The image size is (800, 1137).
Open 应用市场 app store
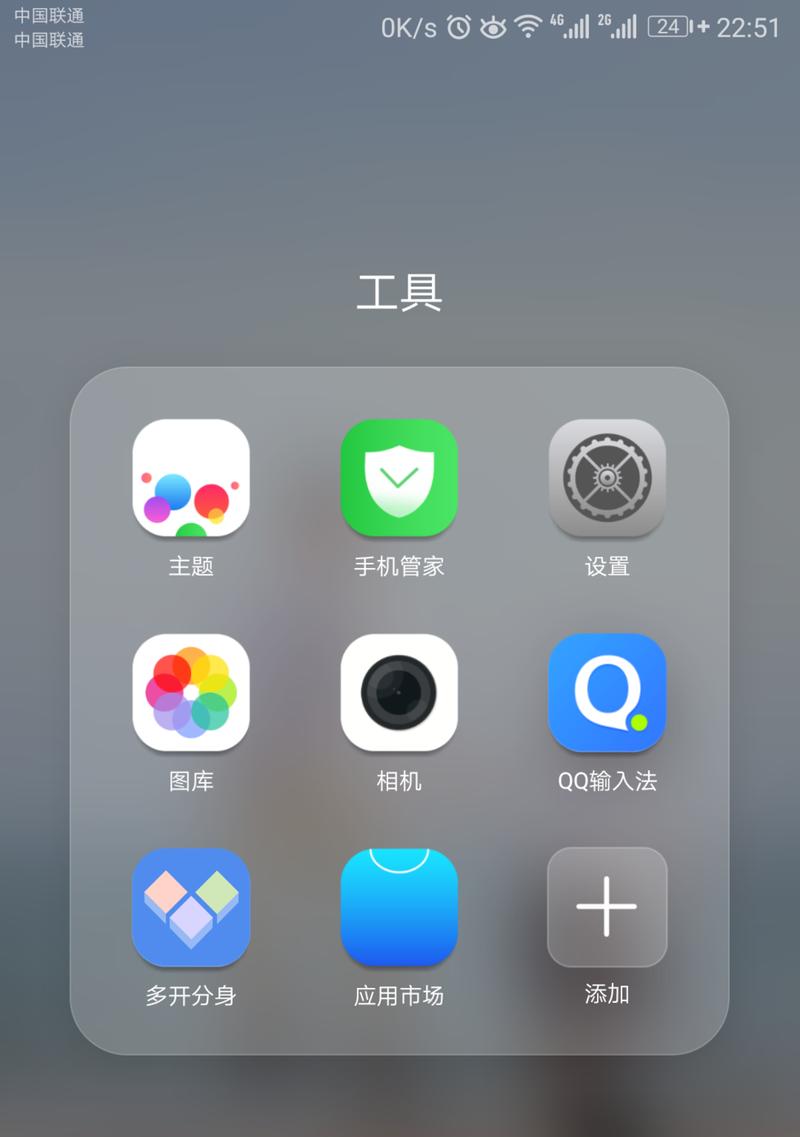pyautogui.click(x=399, y=907)
